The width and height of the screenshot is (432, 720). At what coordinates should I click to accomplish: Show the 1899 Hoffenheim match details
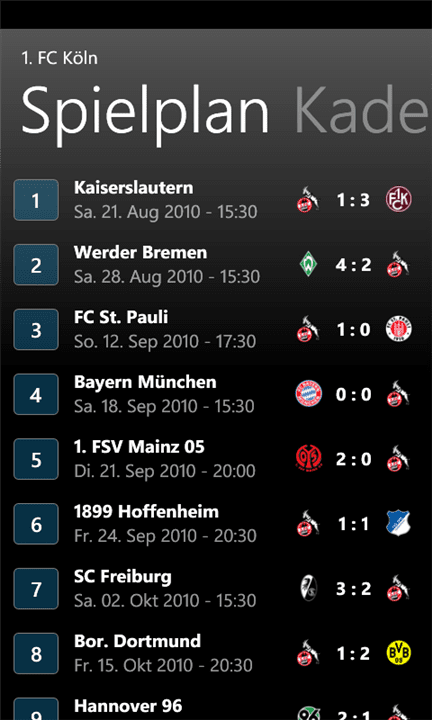point(216,524)
